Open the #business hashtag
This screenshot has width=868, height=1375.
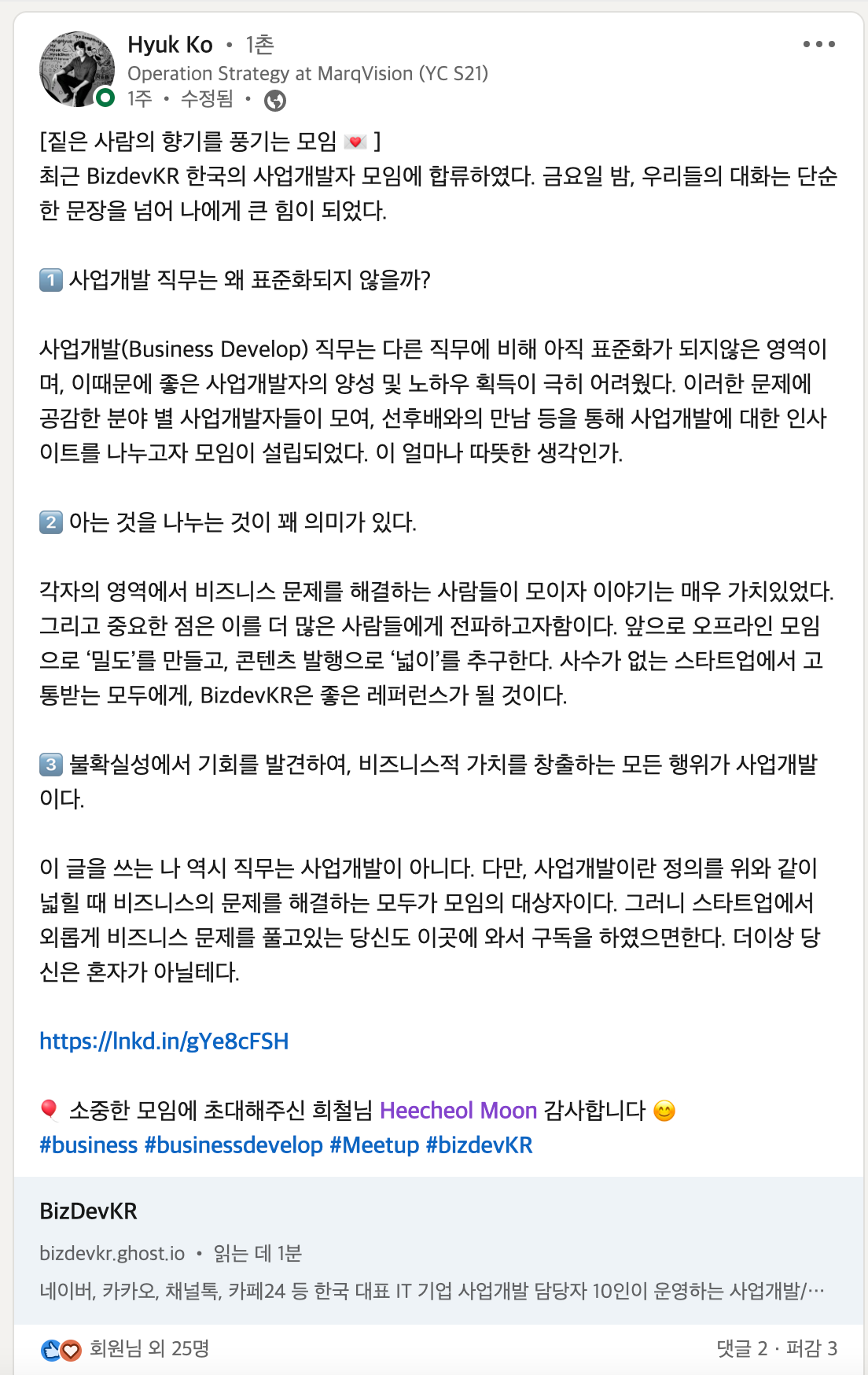[x=89, y=1145]
